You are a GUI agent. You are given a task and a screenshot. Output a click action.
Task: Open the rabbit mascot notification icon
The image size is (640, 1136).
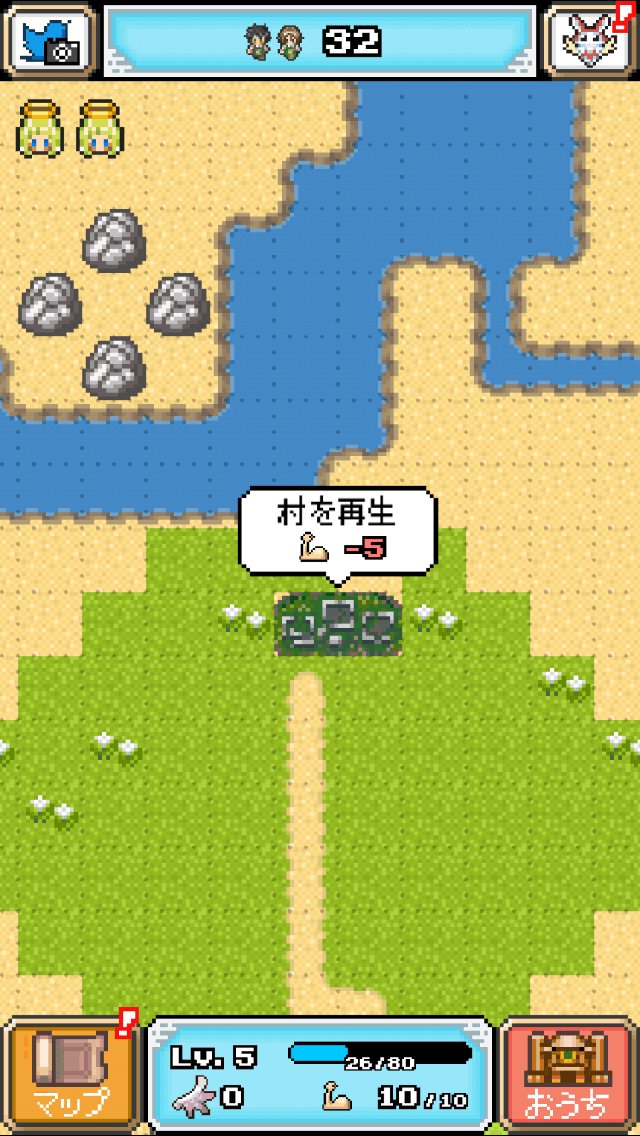pos(589,41)
